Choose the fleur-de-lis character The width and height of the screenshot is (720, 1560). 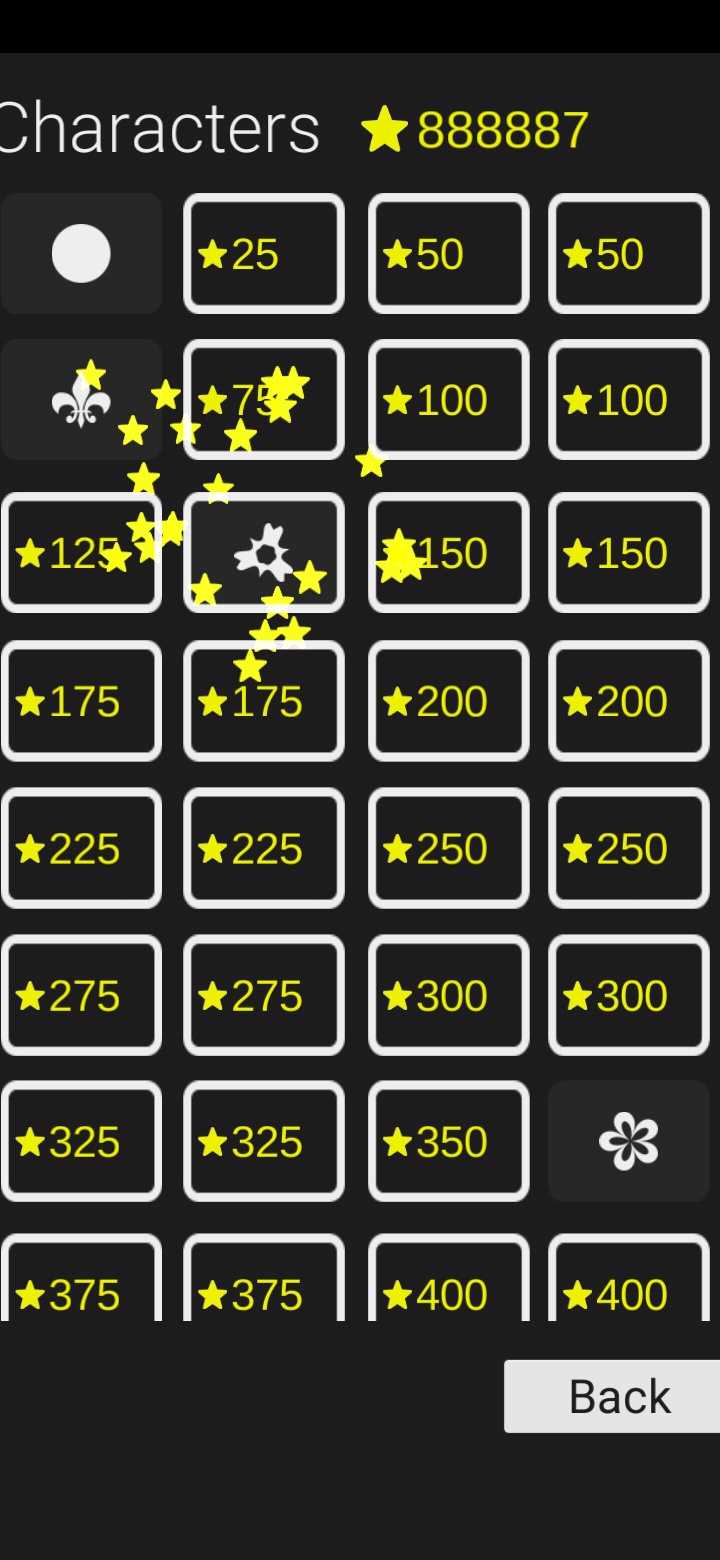click(x=81, y=400)
